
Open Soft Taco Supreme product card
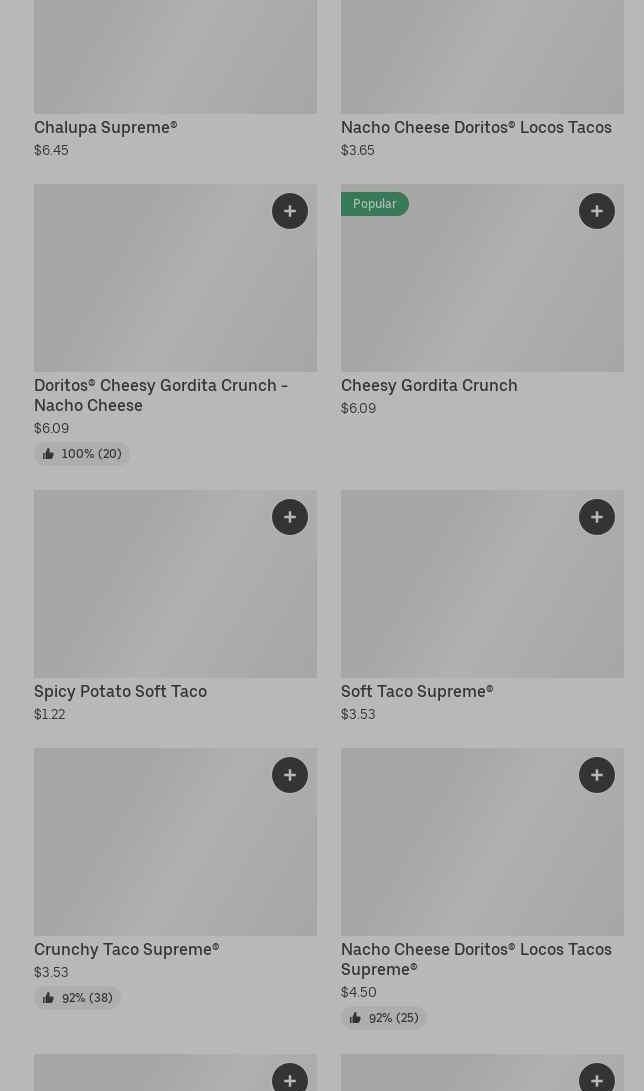pyautogui.click(x=417, y=691)
